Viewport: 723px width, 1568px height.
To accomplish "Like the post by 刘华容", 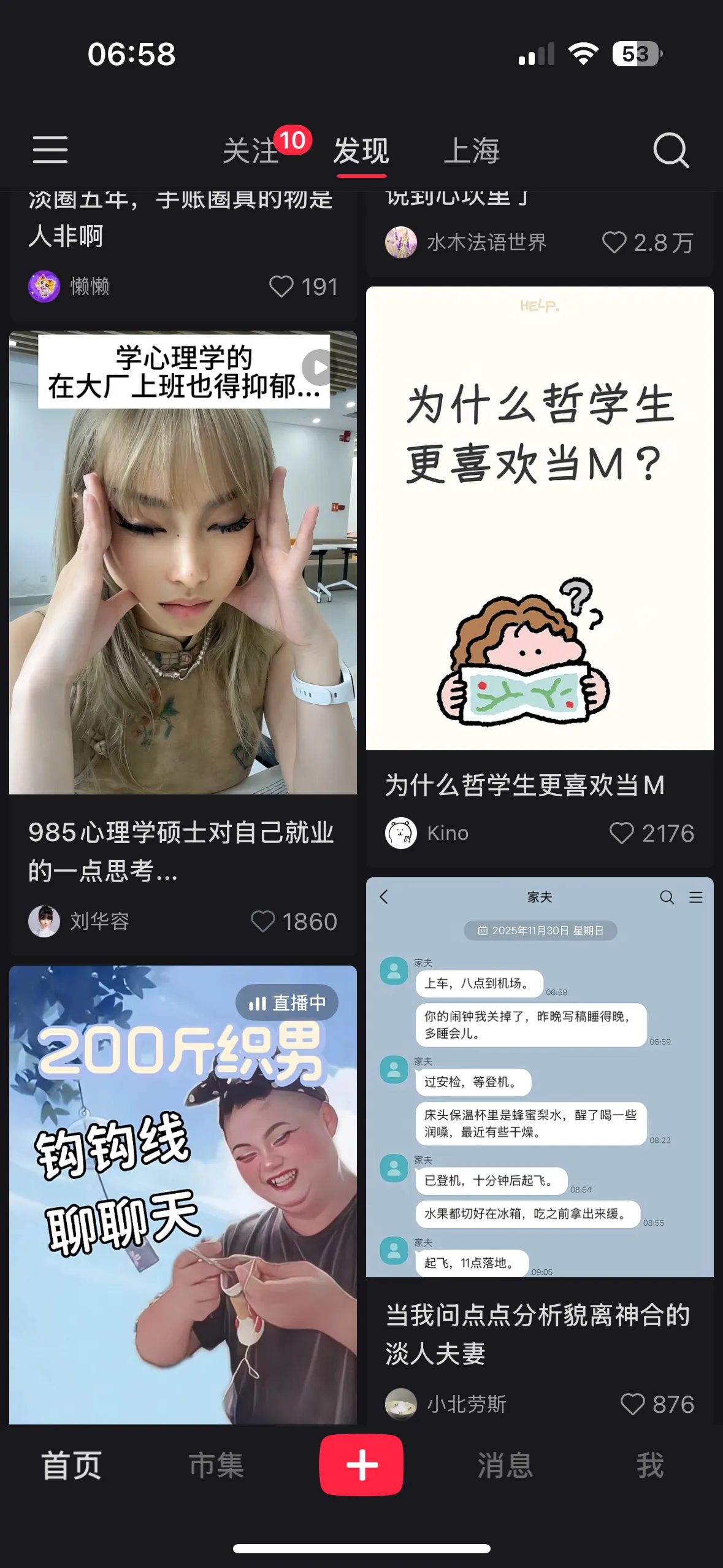I will tap(263, 921).
